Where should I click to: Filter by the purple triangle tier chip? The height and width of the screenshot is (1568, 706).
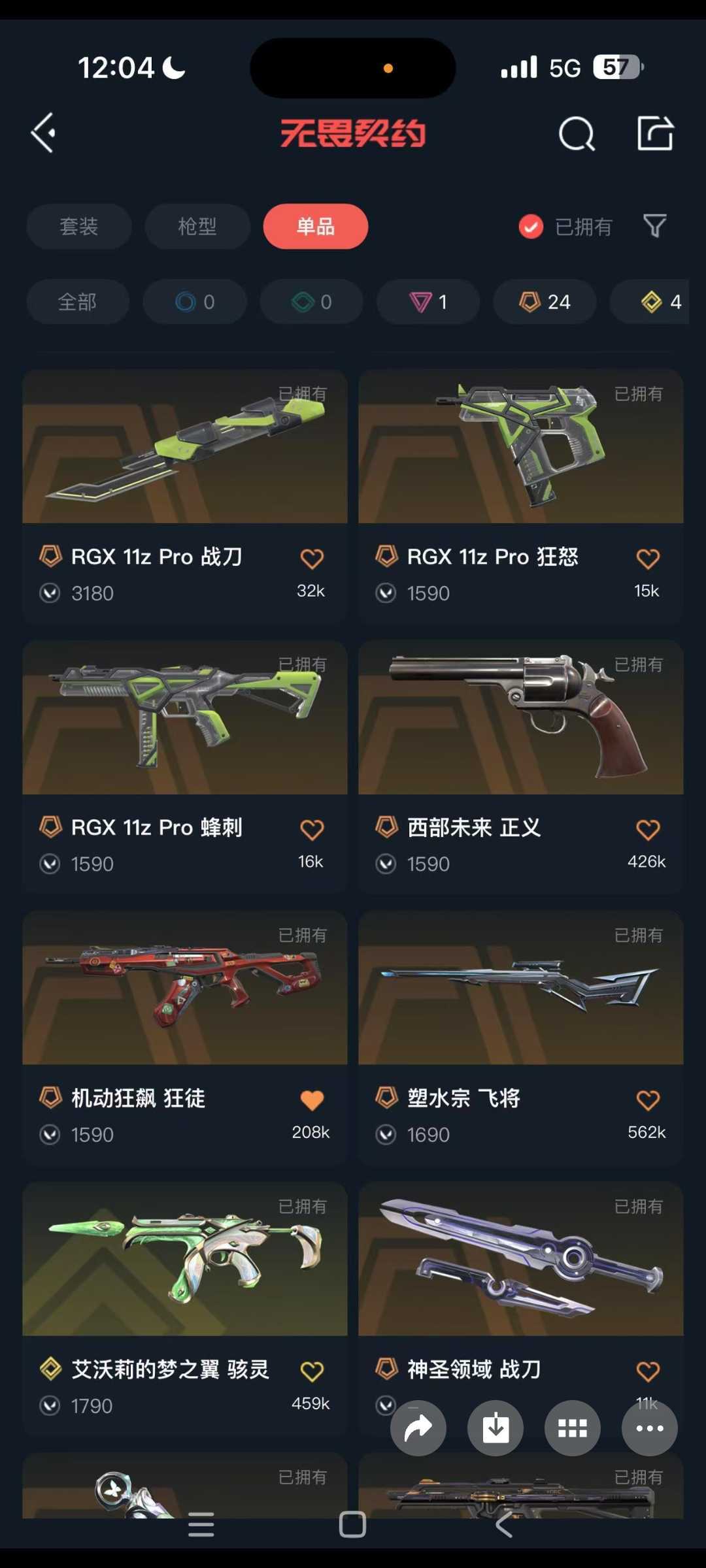click(x=428, y=302)
